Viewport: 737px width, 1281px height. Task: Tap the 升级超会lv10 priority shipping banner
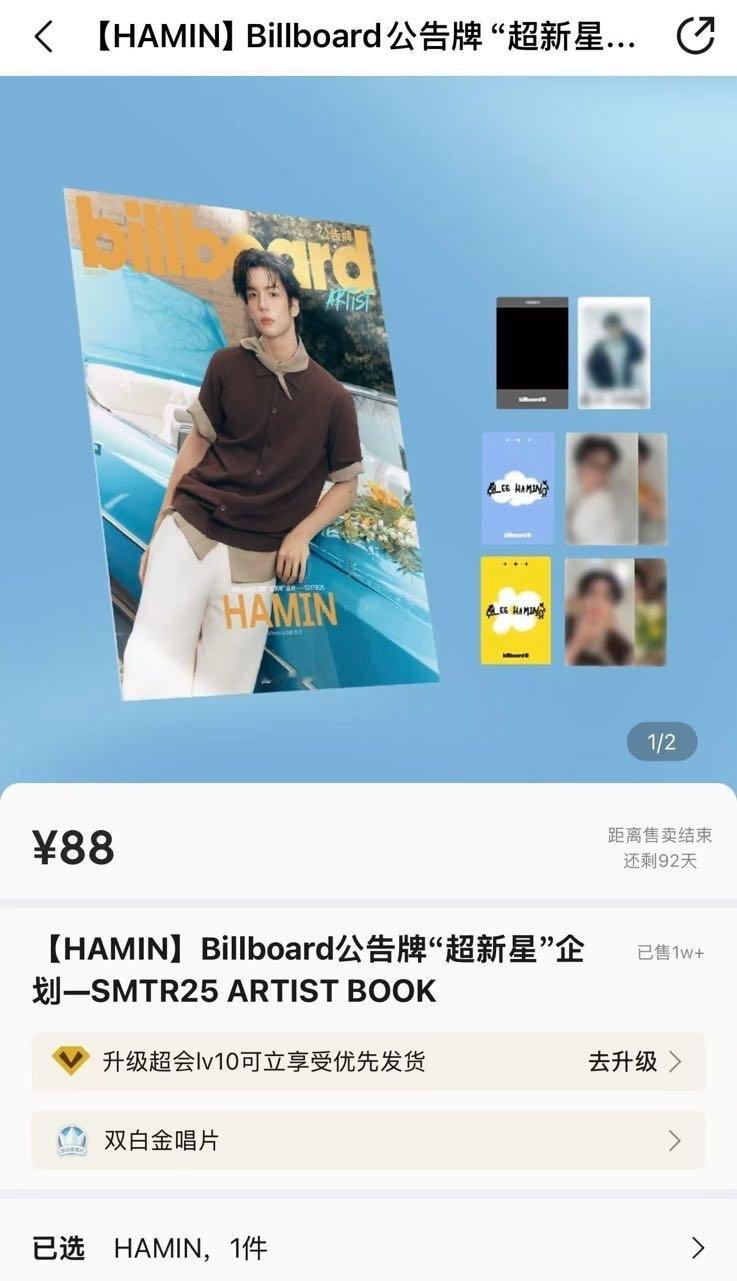pyautogui.click(x=300, y=1062)
